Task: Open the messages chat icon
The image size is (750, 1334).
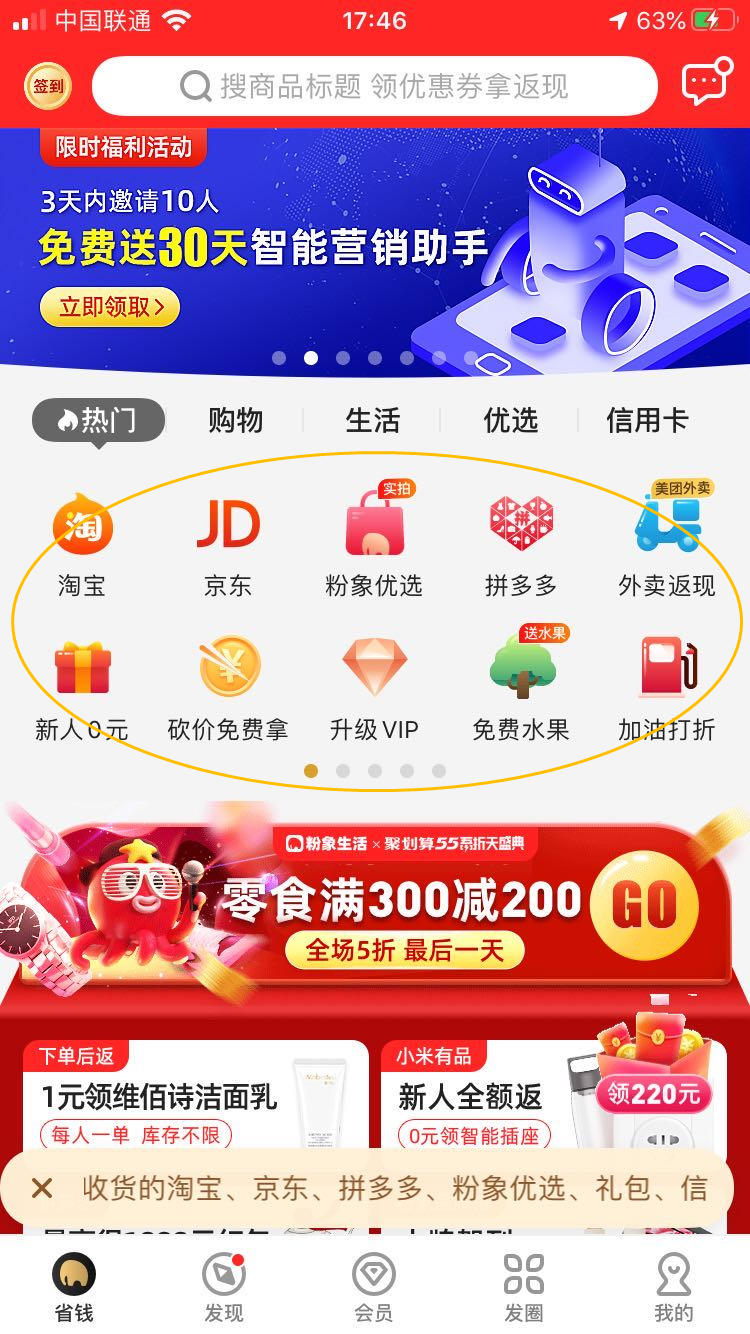Action: 705,85
